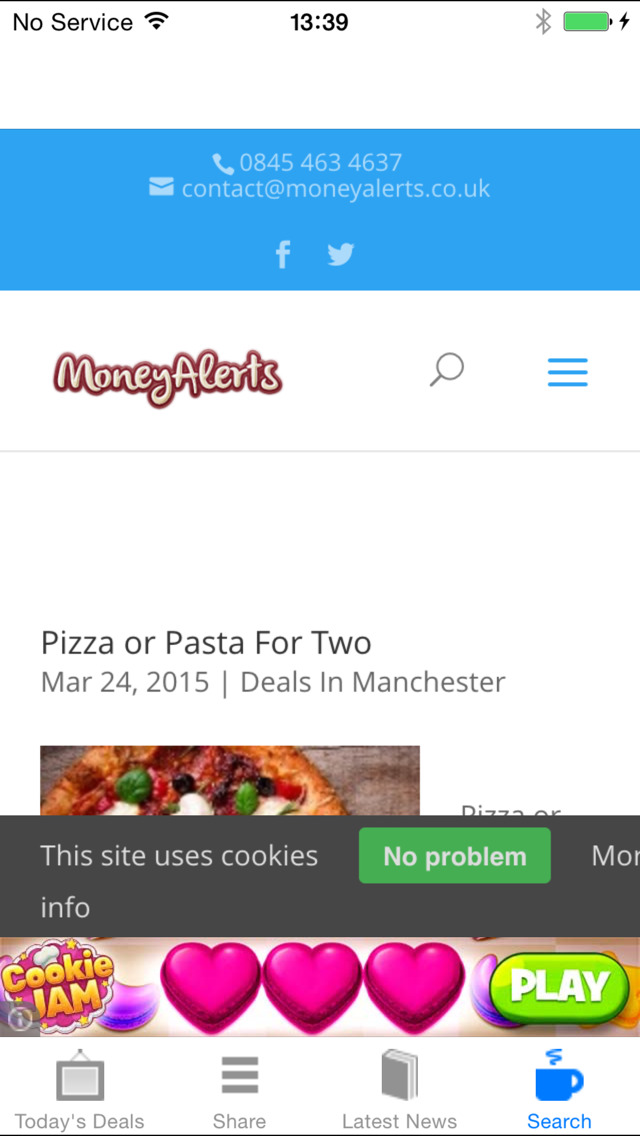Tap the magnifier search icon
The height and width of the screenshot is (1136, 640).
pyautogui.click(x=447, y=371)
